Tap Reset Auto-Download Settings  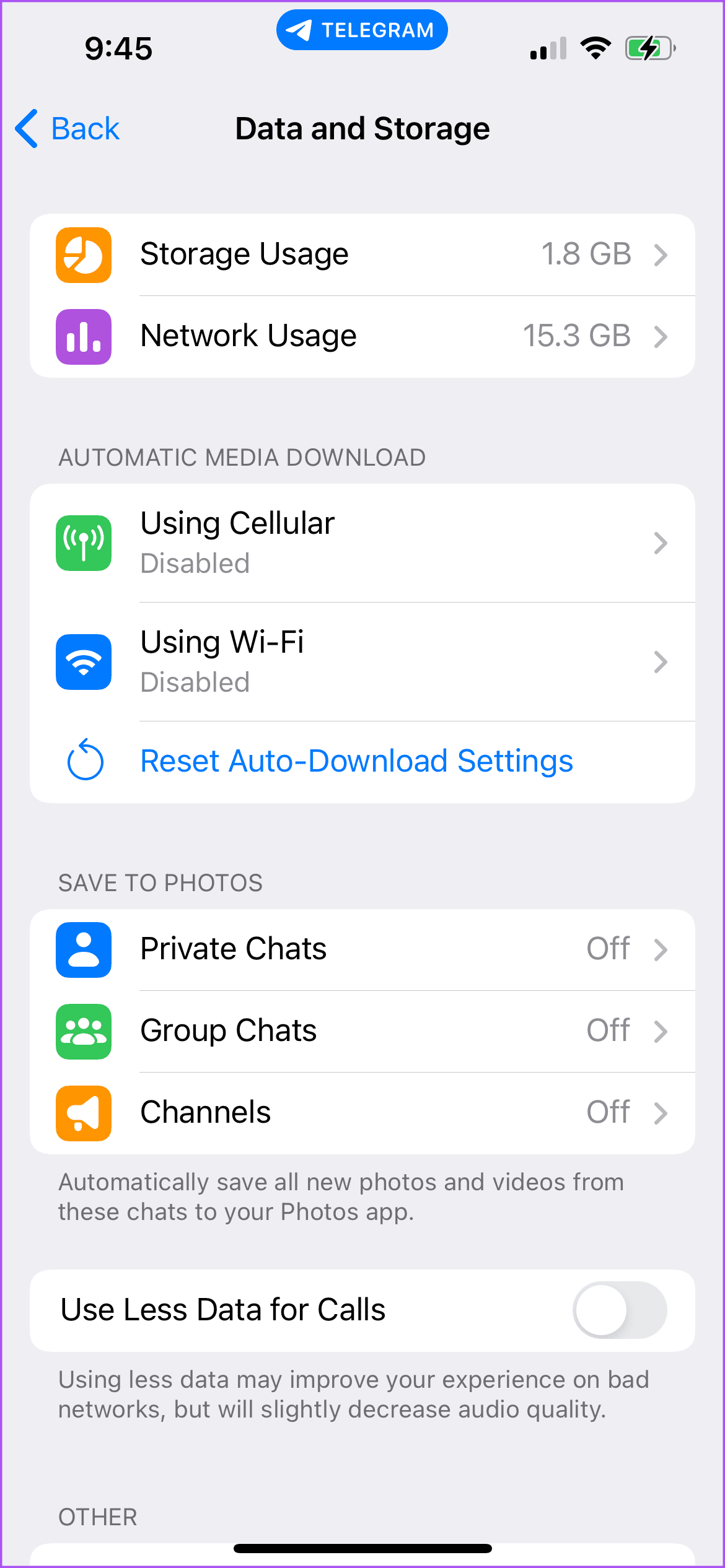tap(357, 761)
